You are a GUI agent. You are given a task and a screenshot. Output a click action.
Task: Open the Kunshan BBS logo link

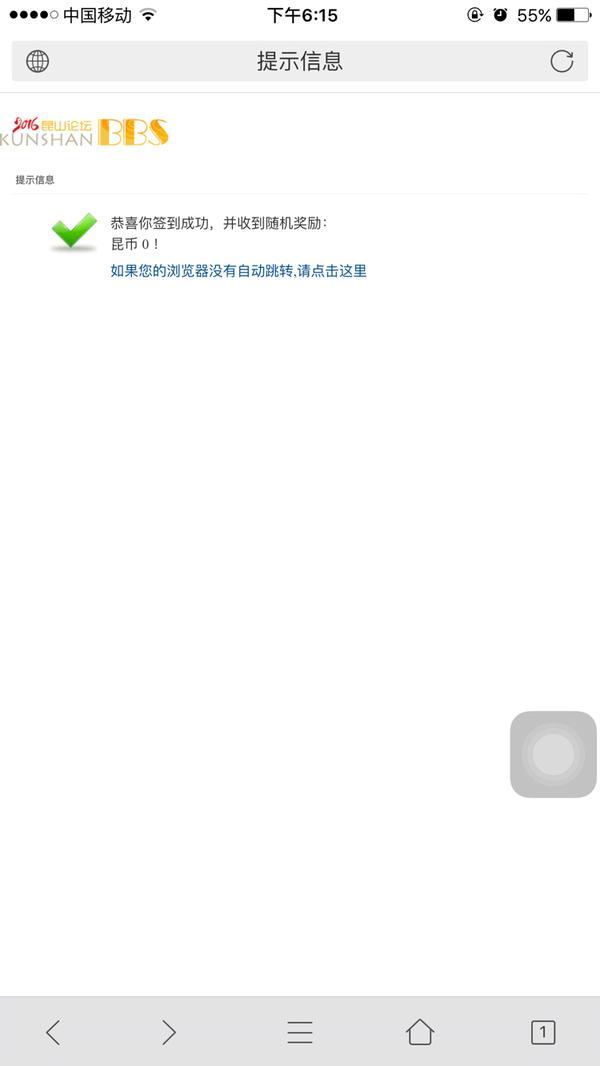84,131
